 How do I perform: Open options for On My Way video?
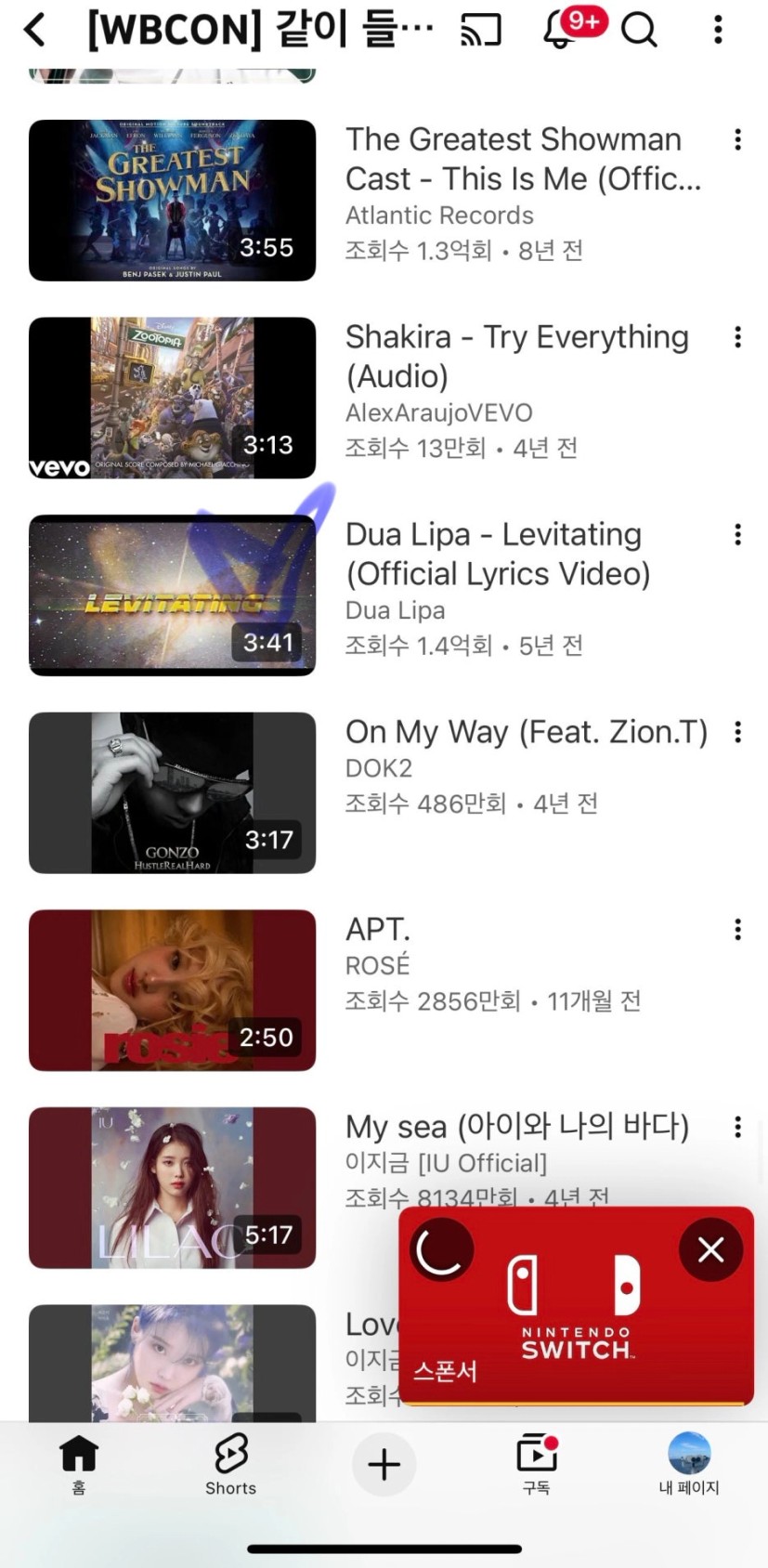(x=737, y=733)
